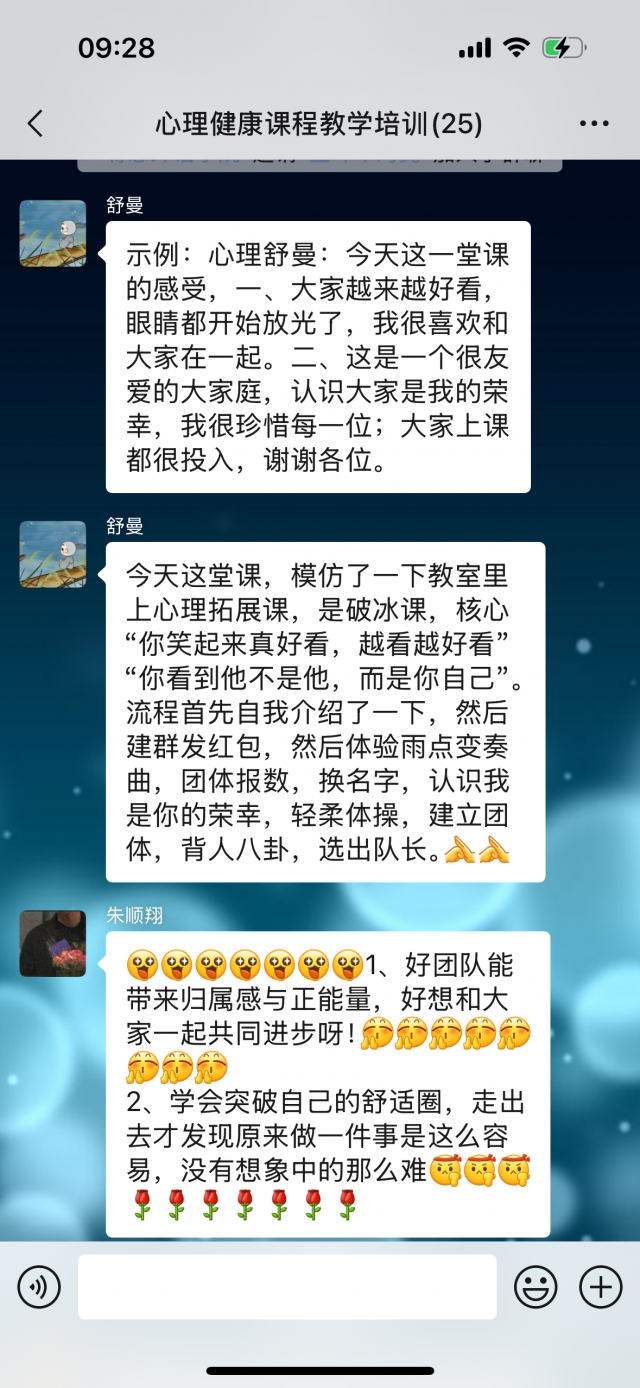Switch to voice message input

[x=39, y=1287]
